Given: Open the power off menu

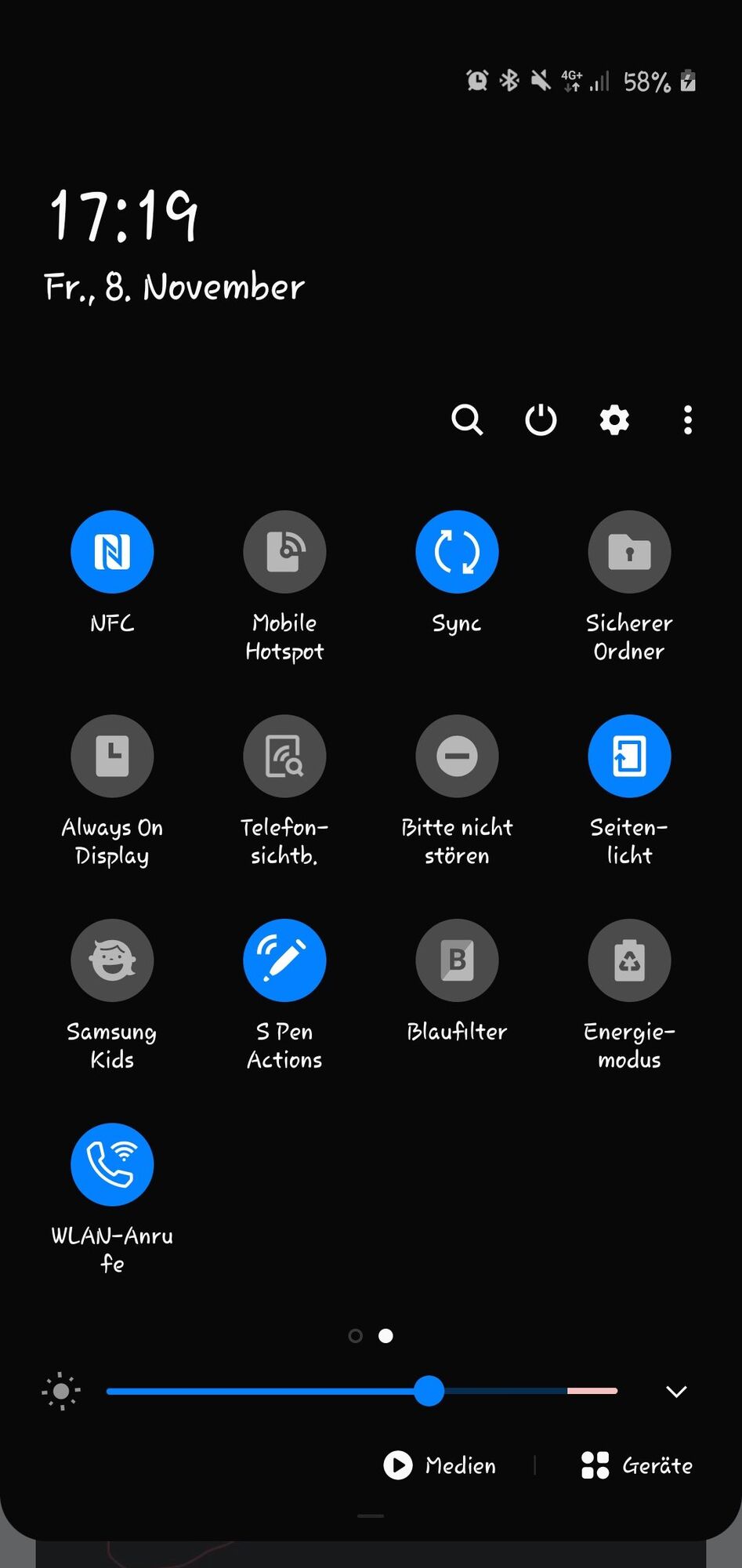Looking at the screenshot, I should tap(541, 420).
